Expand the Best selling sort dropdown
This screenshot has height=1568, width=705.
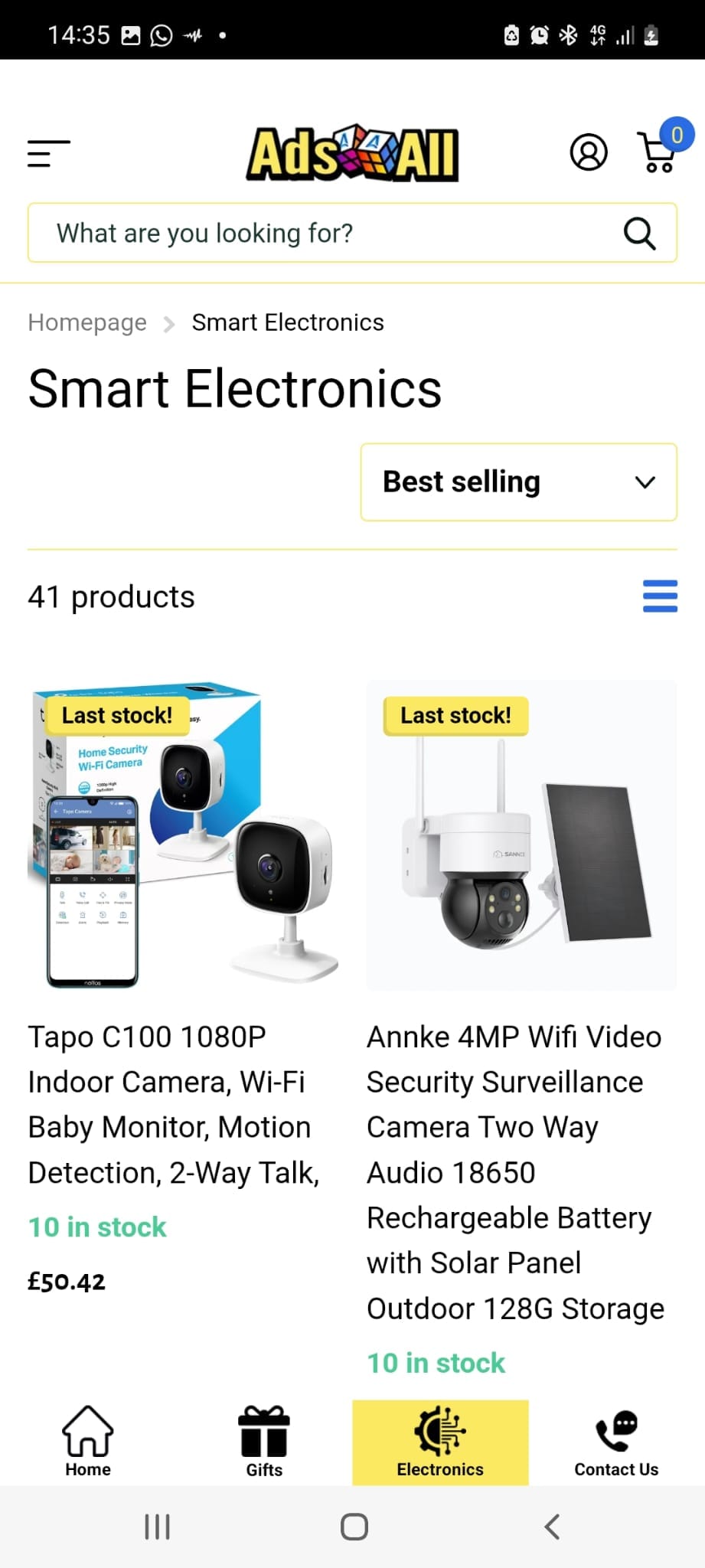tap(518, 482)
